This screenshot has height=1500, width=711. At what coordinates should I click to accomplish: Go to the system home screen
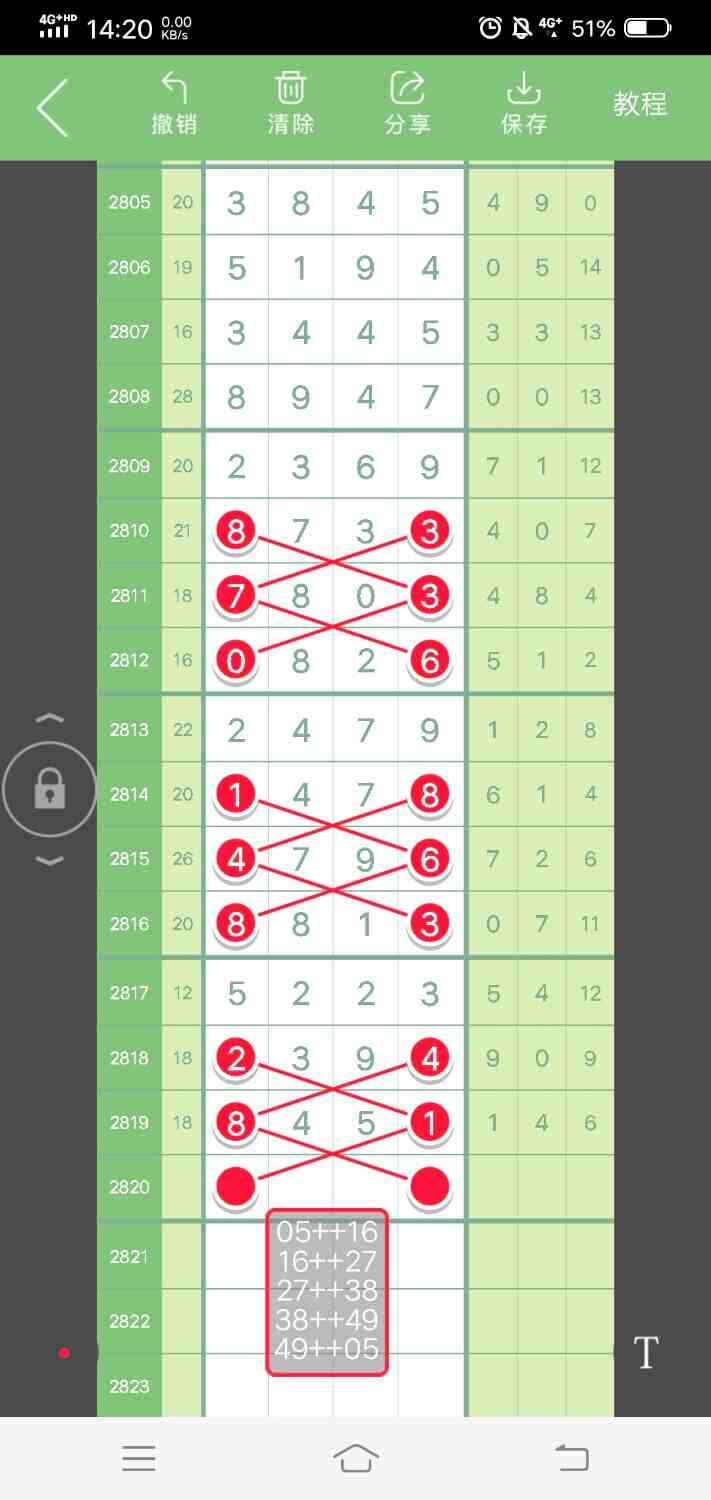click(356, 1459)
